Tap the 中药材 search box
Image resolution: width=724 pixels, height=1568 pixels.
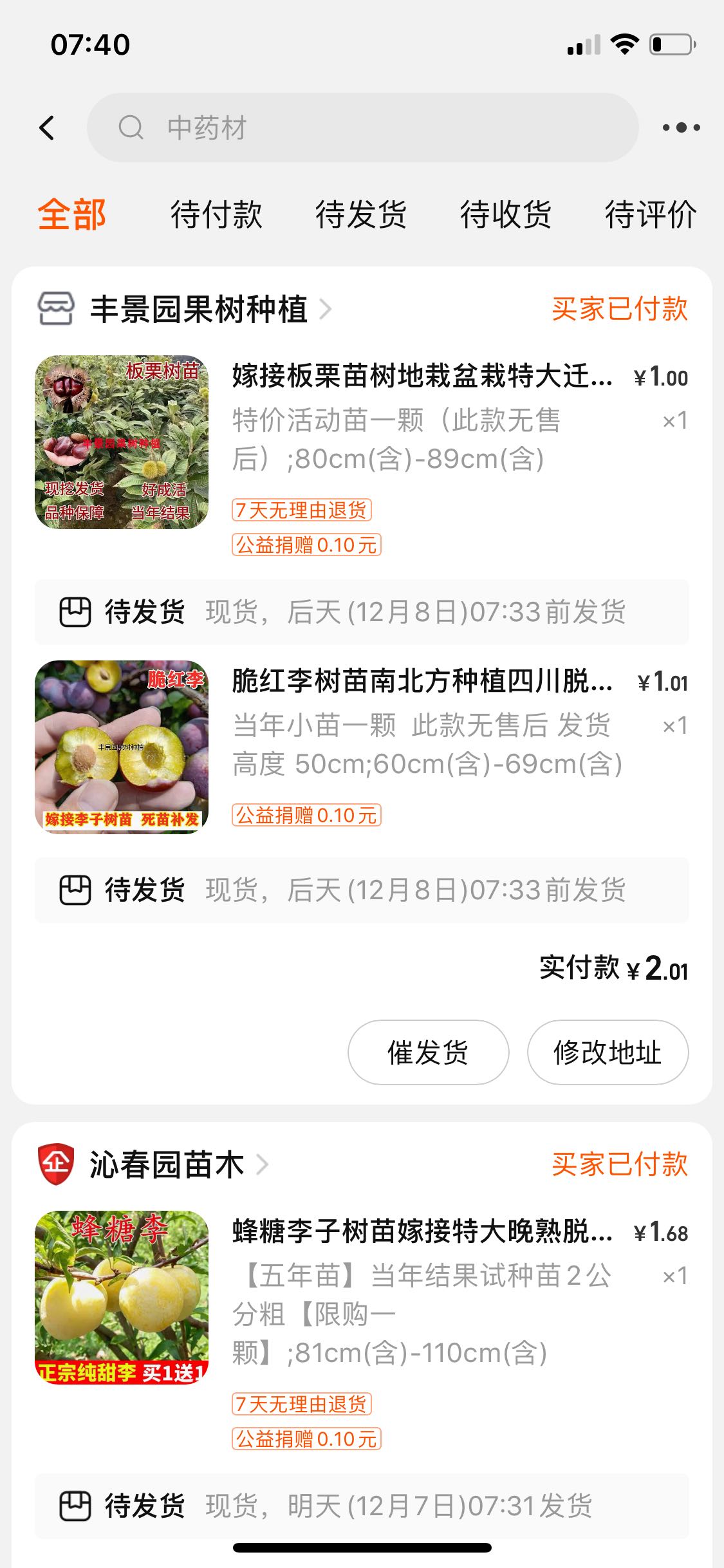[x=362, y=127]
